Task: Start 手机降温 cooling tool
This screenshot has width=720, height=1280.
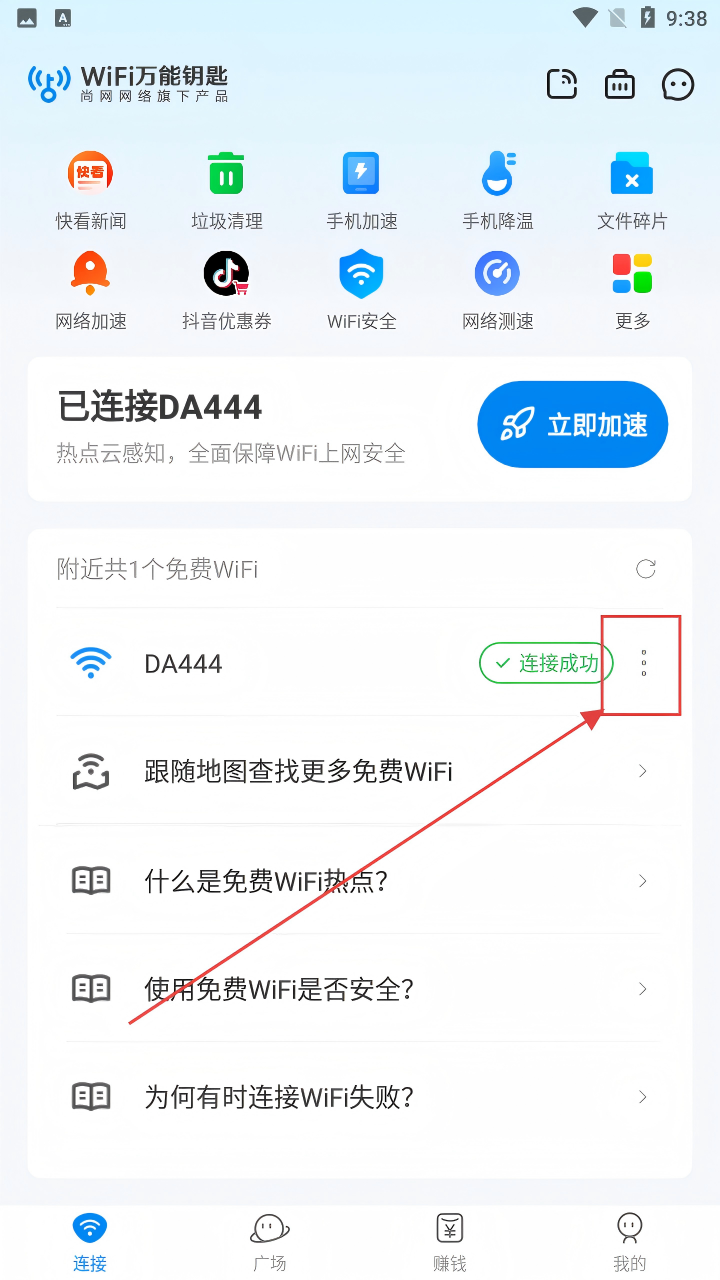Action: pyautogui.click(x=497, y=190)
